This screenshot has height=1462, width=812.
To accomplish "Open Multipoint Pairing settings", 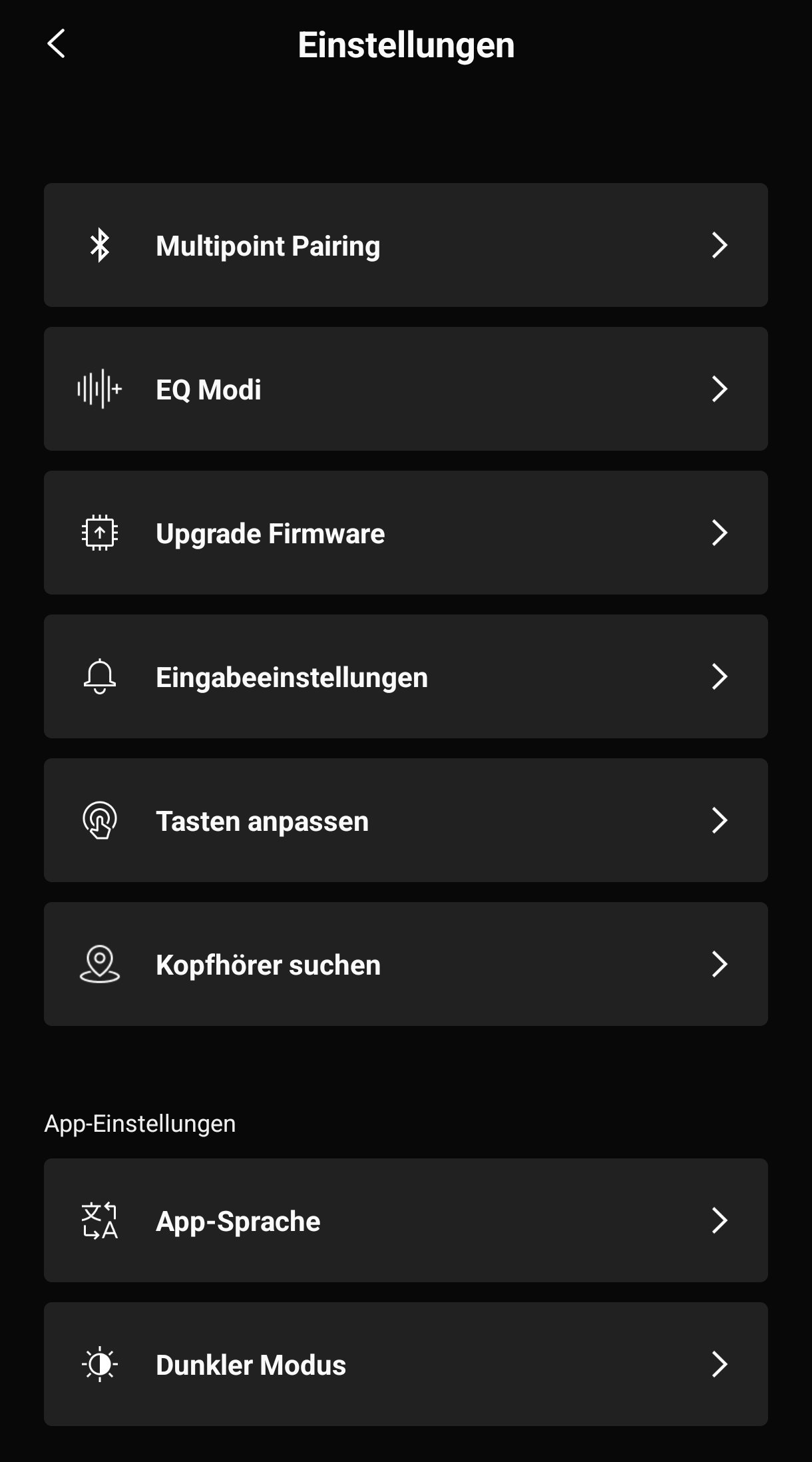I will click(405, 245).
